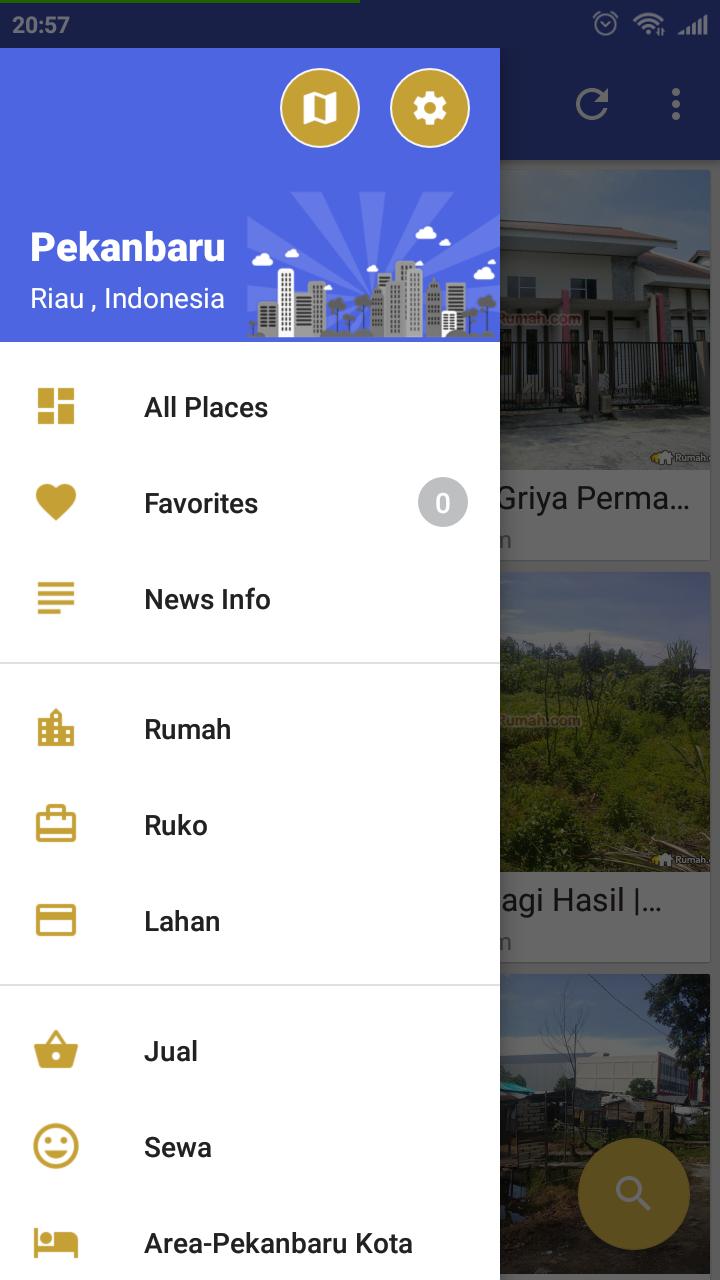Viewport: 720px width, 1280px height.
Task: Tap the Ruko briefcase icon
Action: (x=55, y=824)
